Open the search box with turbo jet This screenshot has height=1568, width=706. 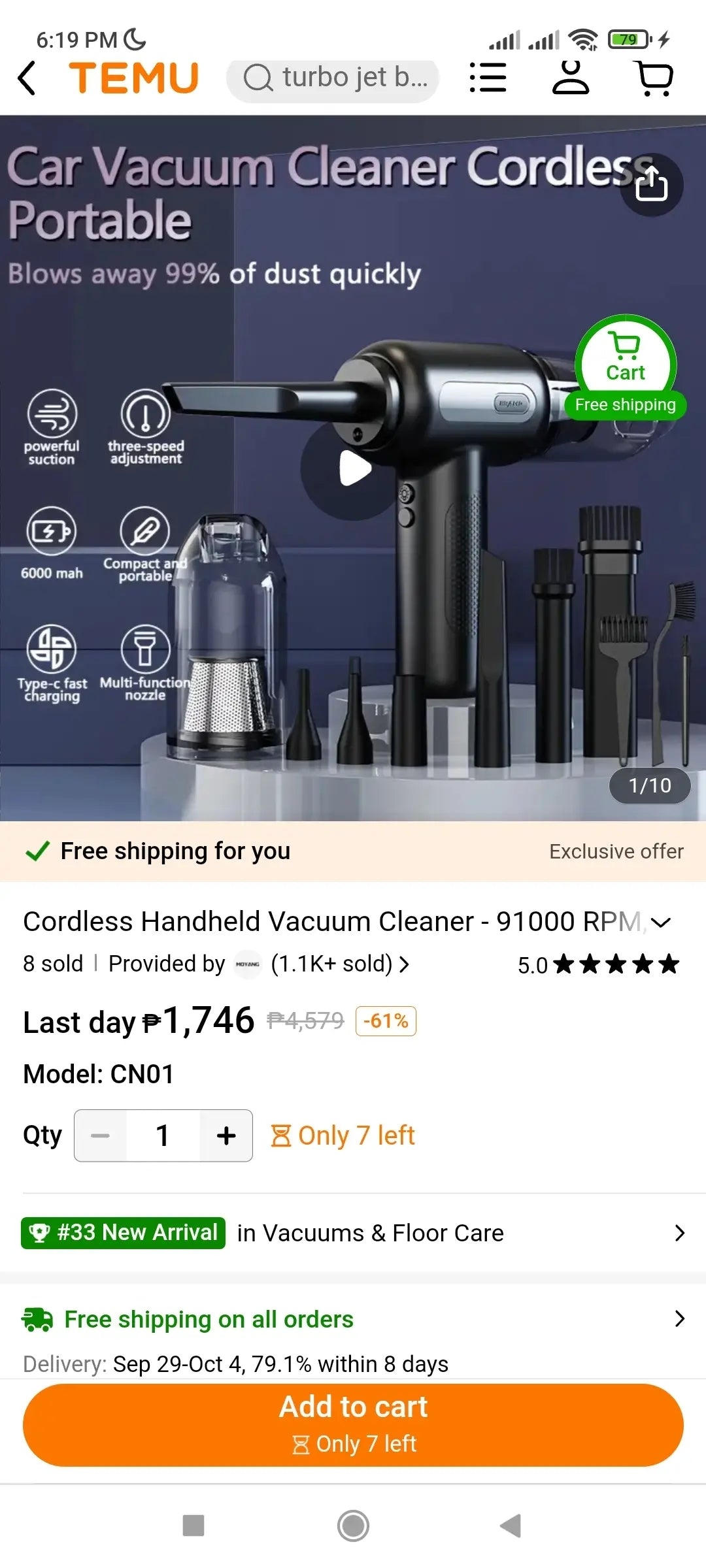point(332,78)
